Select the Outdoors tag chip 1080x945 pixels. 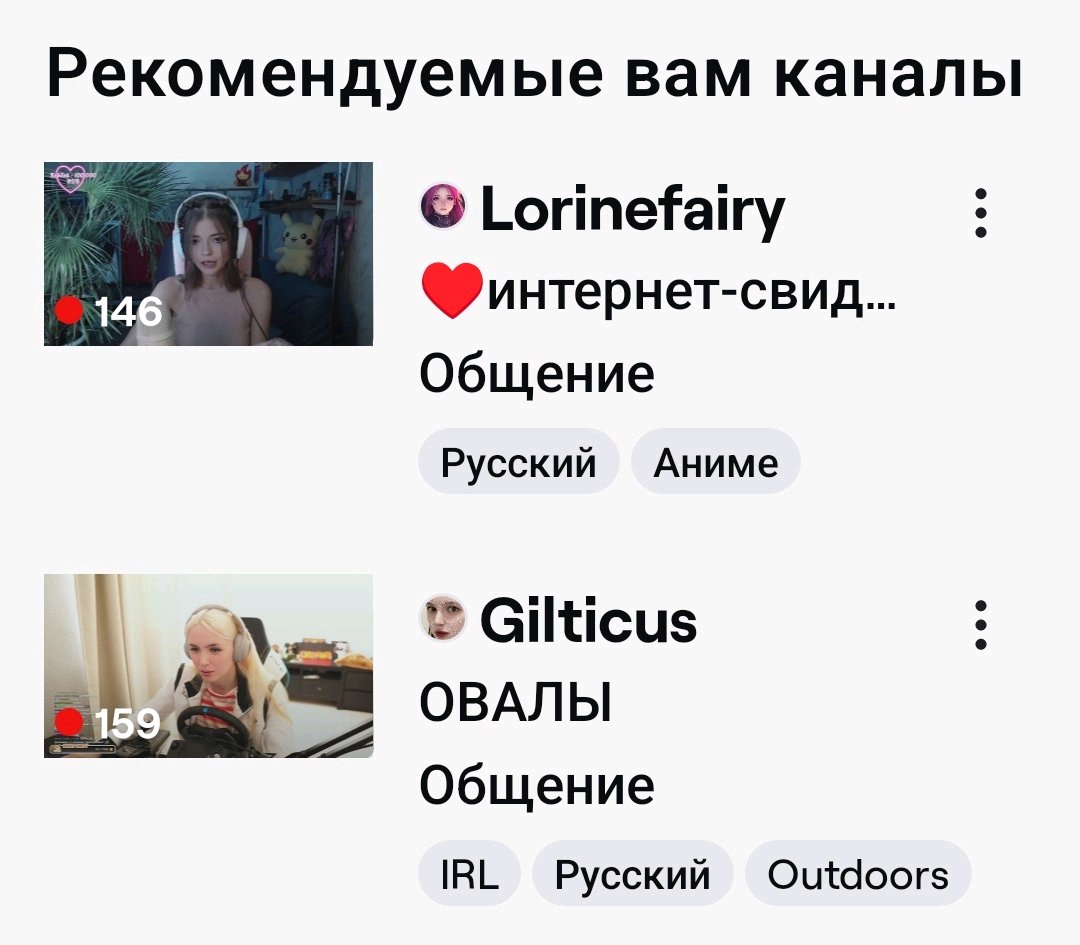click(857, 874)
